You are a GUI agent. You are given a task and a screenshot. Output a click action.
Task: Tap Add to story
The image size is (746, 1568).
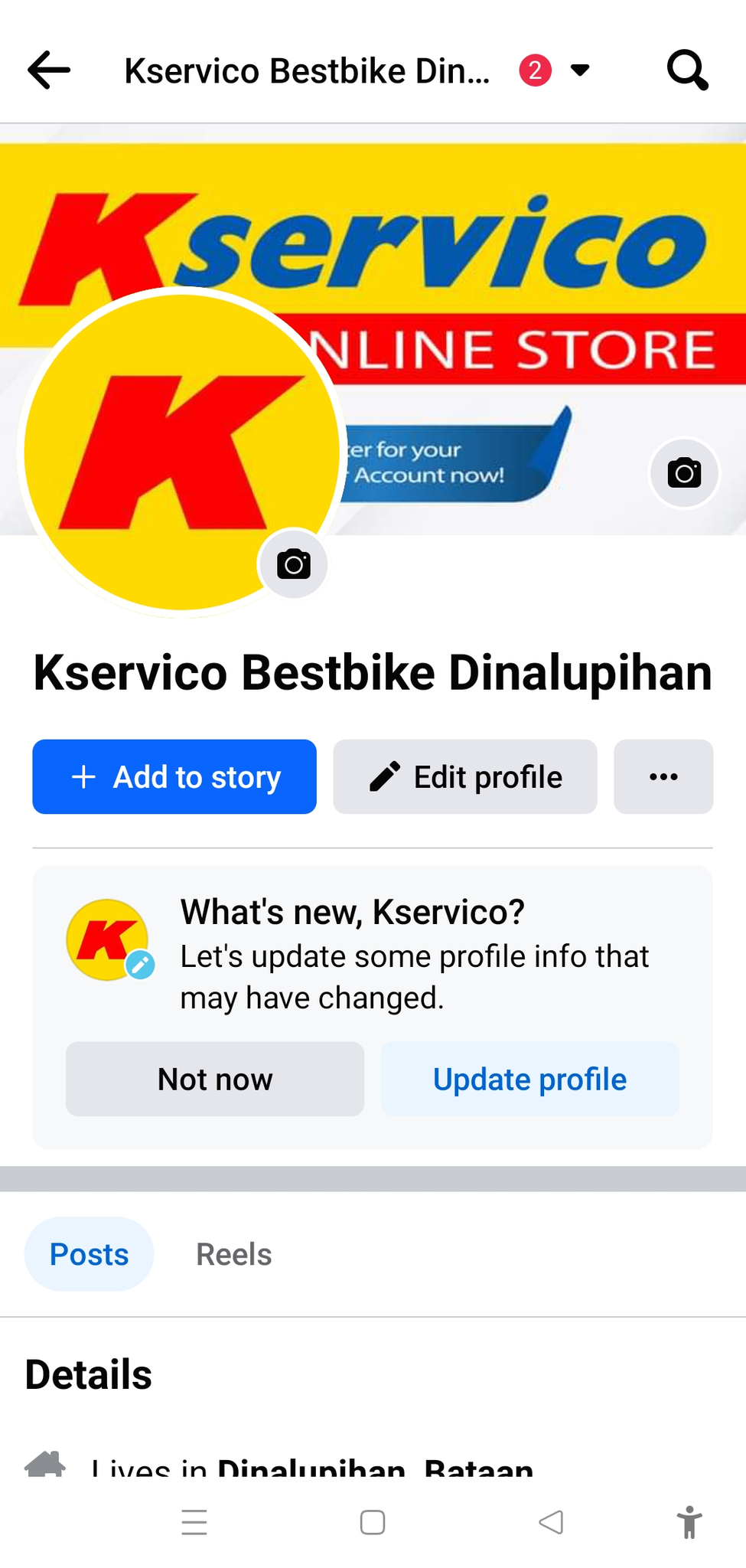[x=174, y=776]
